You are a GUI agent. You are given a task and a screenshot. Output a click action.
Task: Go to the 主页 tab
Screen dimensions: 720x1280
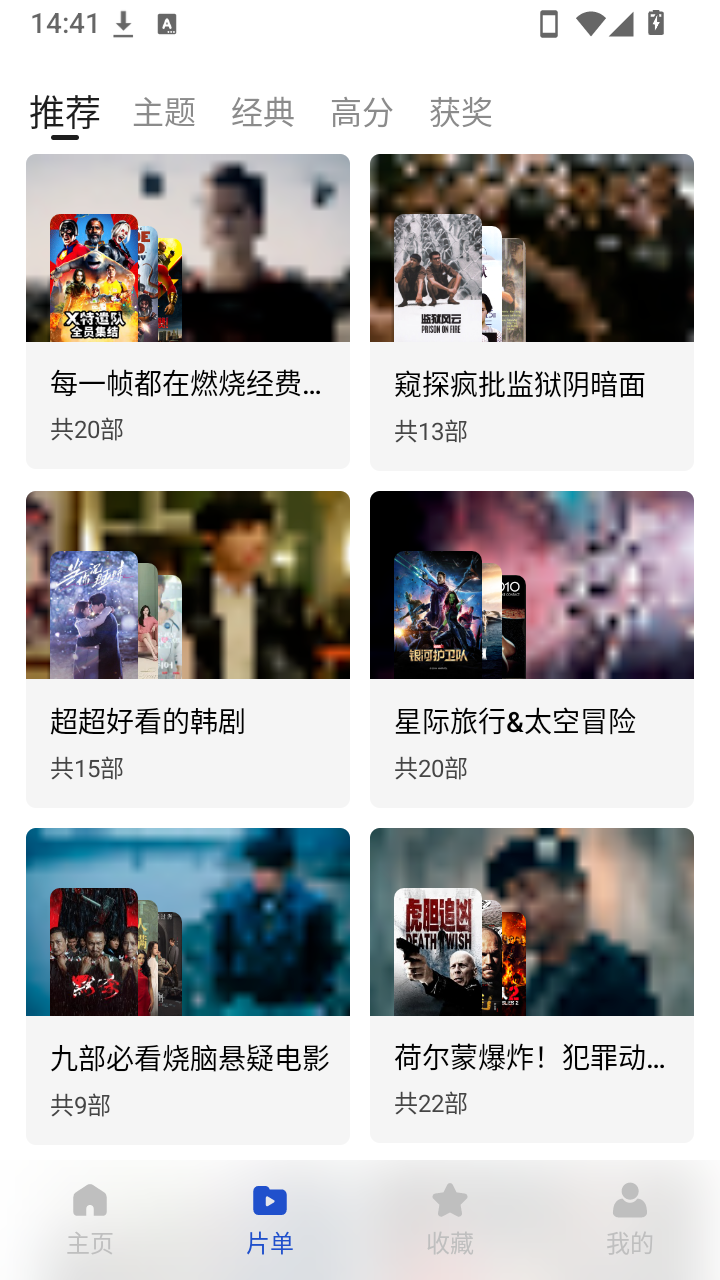(90, 1219)
